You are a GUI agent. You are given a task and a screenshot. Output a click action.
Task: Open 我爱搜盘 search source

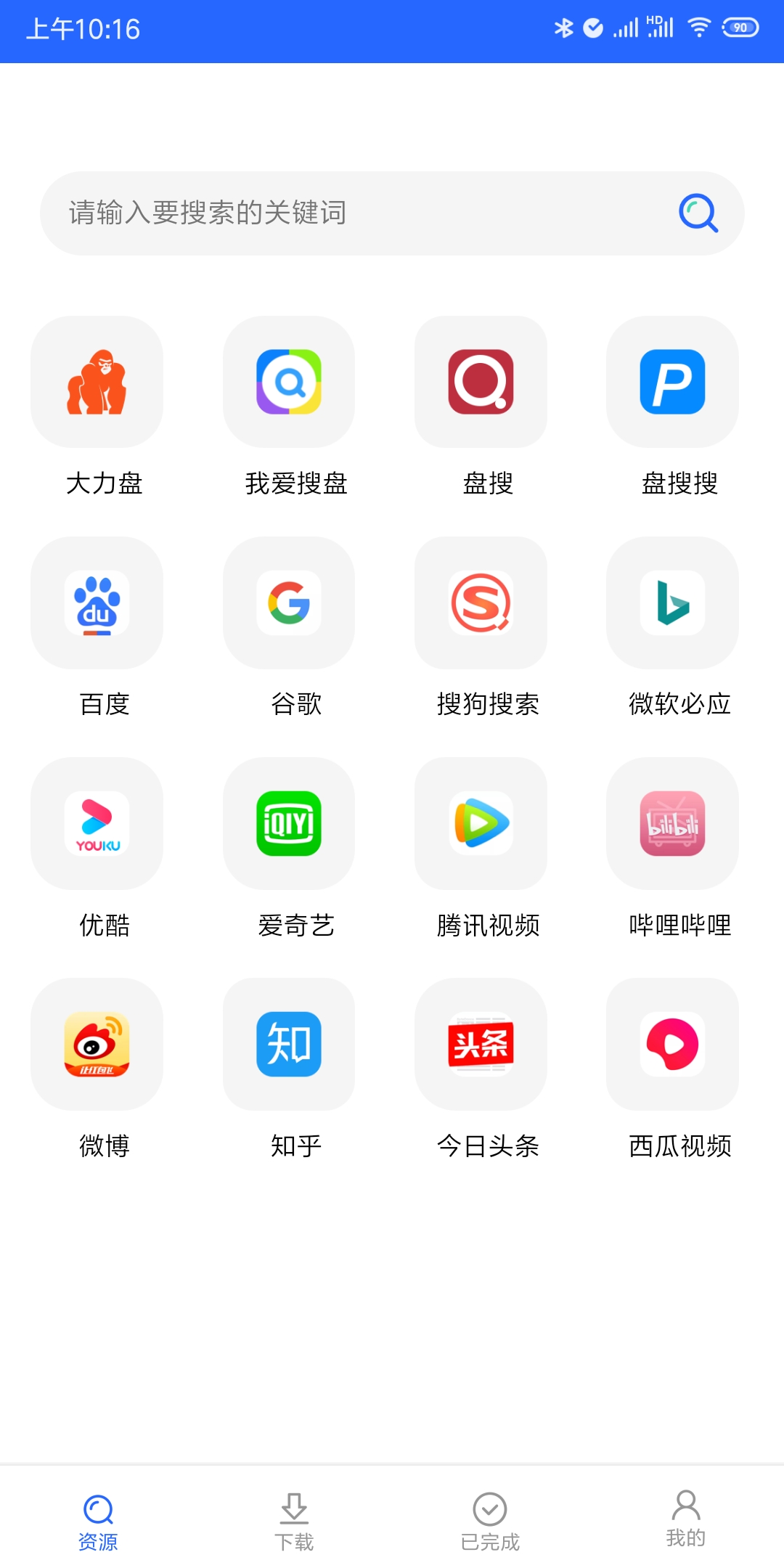click(x=289, y=382)
